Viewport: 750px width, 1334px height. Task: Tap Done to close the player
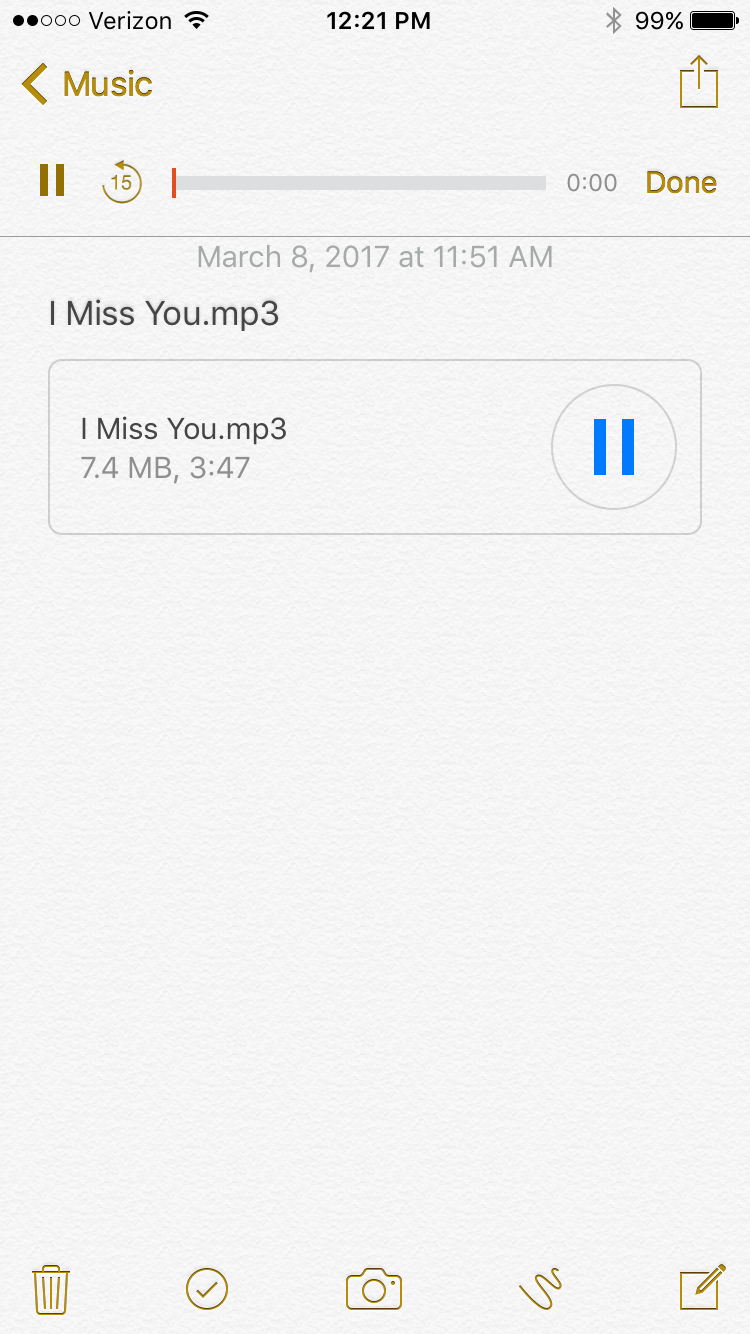pyautogui.click(x=681, y=182)
